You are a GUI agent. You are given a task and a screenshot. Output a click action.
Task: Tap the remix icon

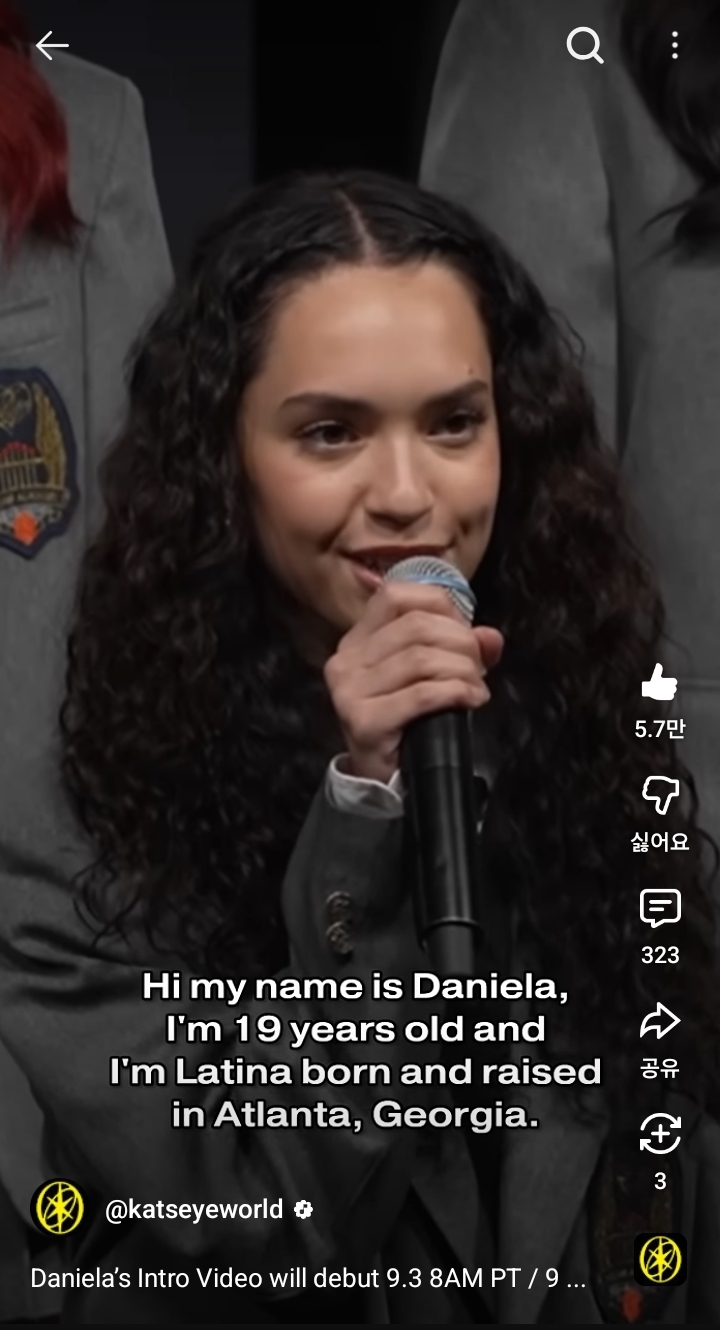[x=660, y=1134]
